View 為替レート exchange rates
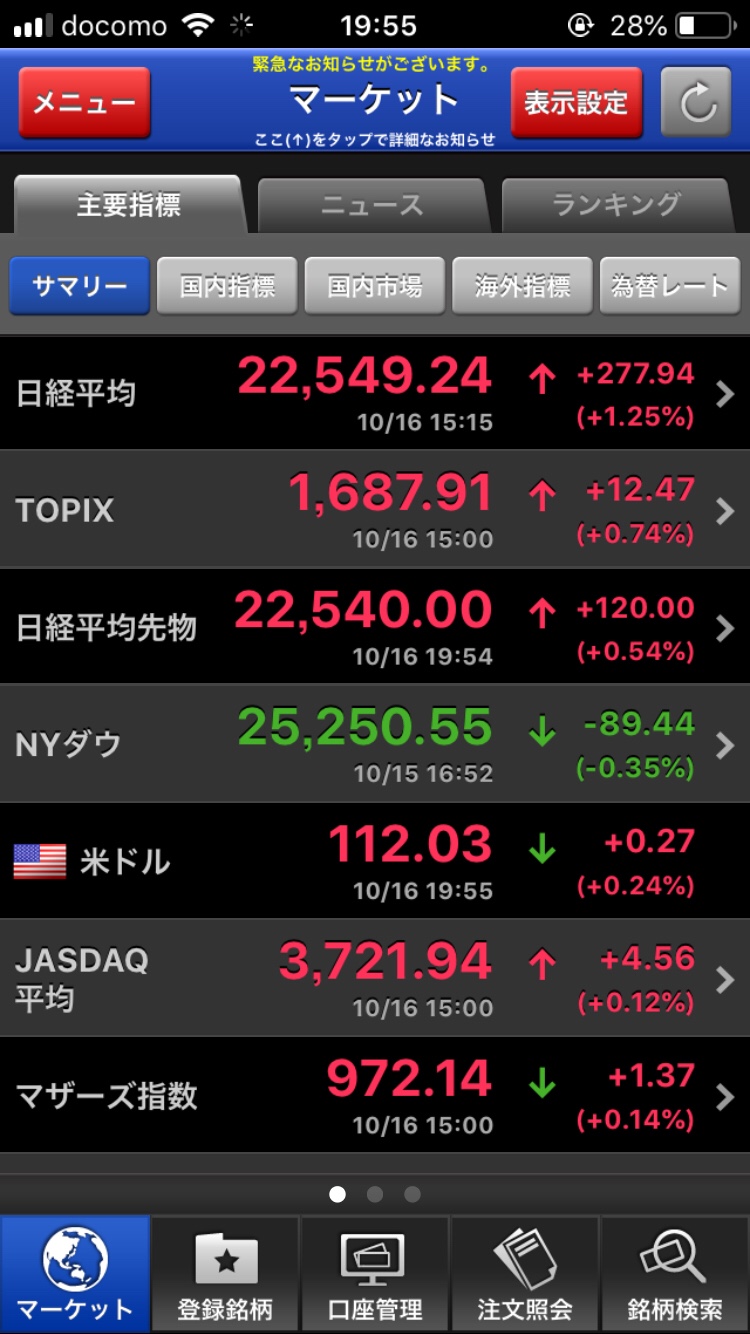 (670, 286)
